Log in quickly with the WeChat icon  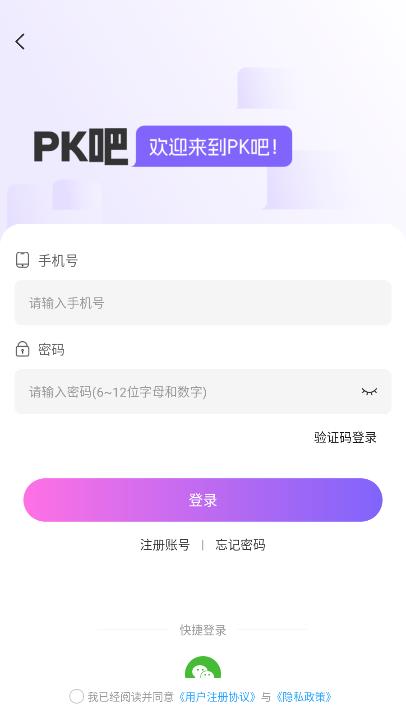click(x=203, y=668)
